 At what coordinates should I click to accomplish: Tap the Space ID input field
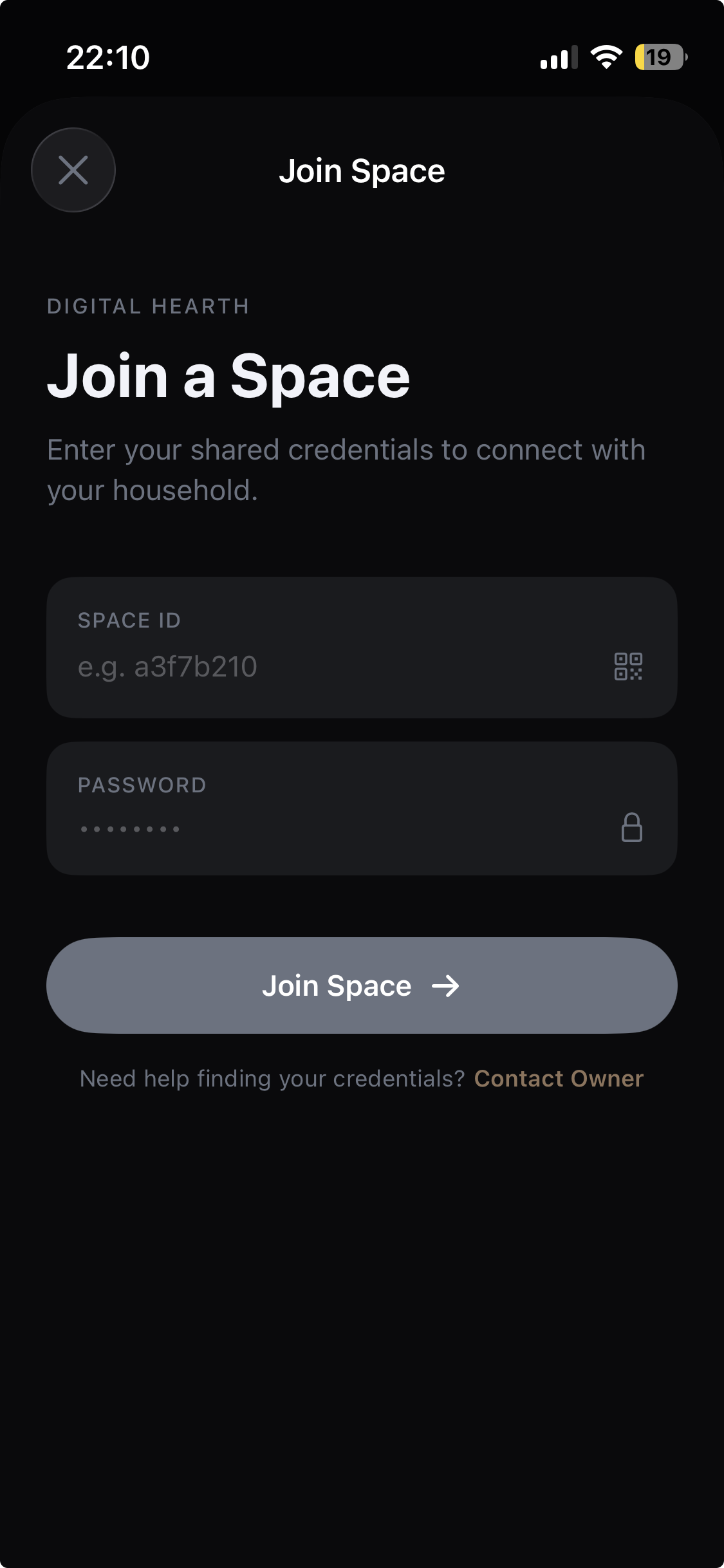290,667
